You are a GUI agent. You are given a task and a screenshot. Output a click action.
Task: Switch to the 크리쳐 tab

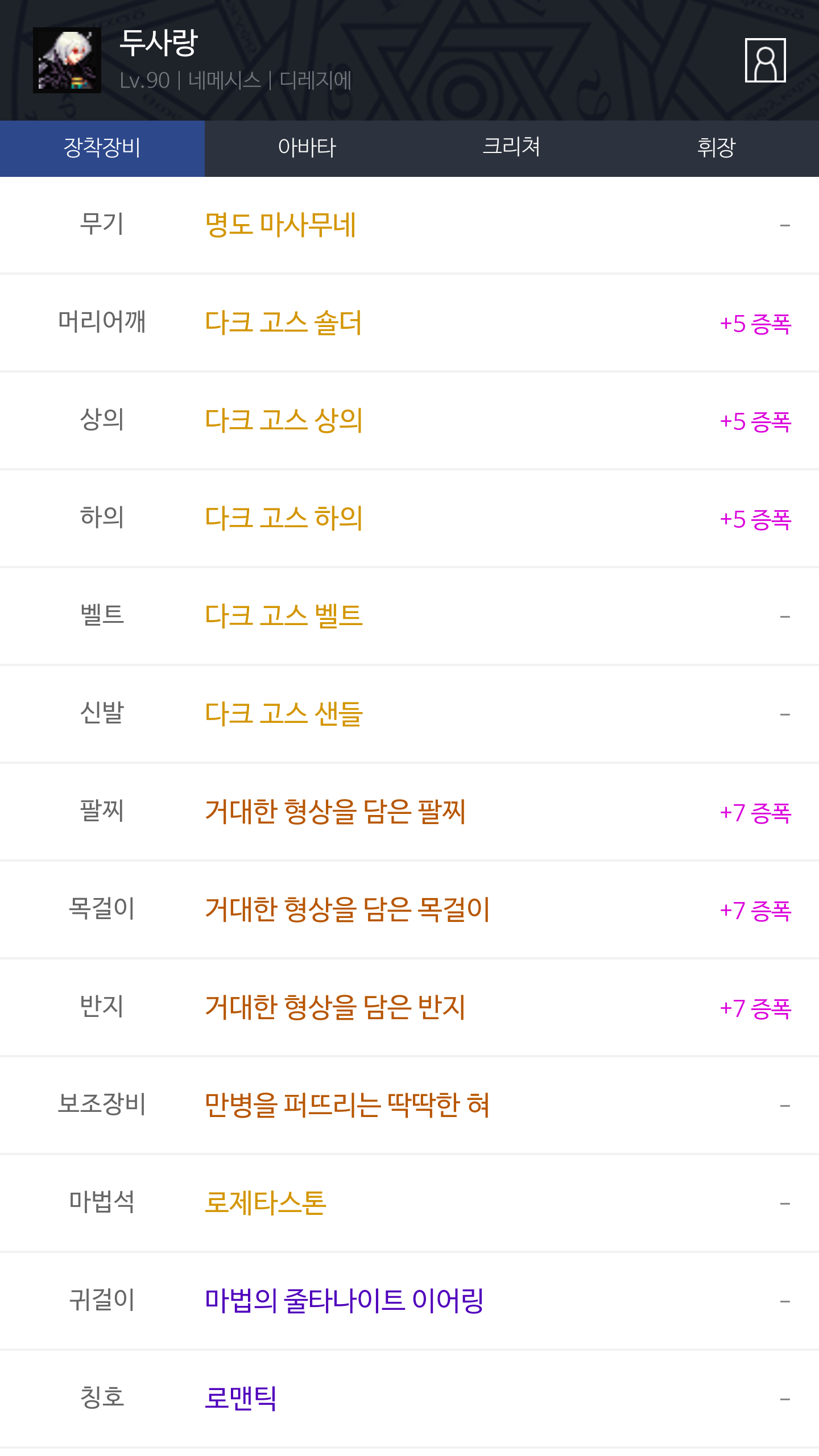[x=512, y=148]
